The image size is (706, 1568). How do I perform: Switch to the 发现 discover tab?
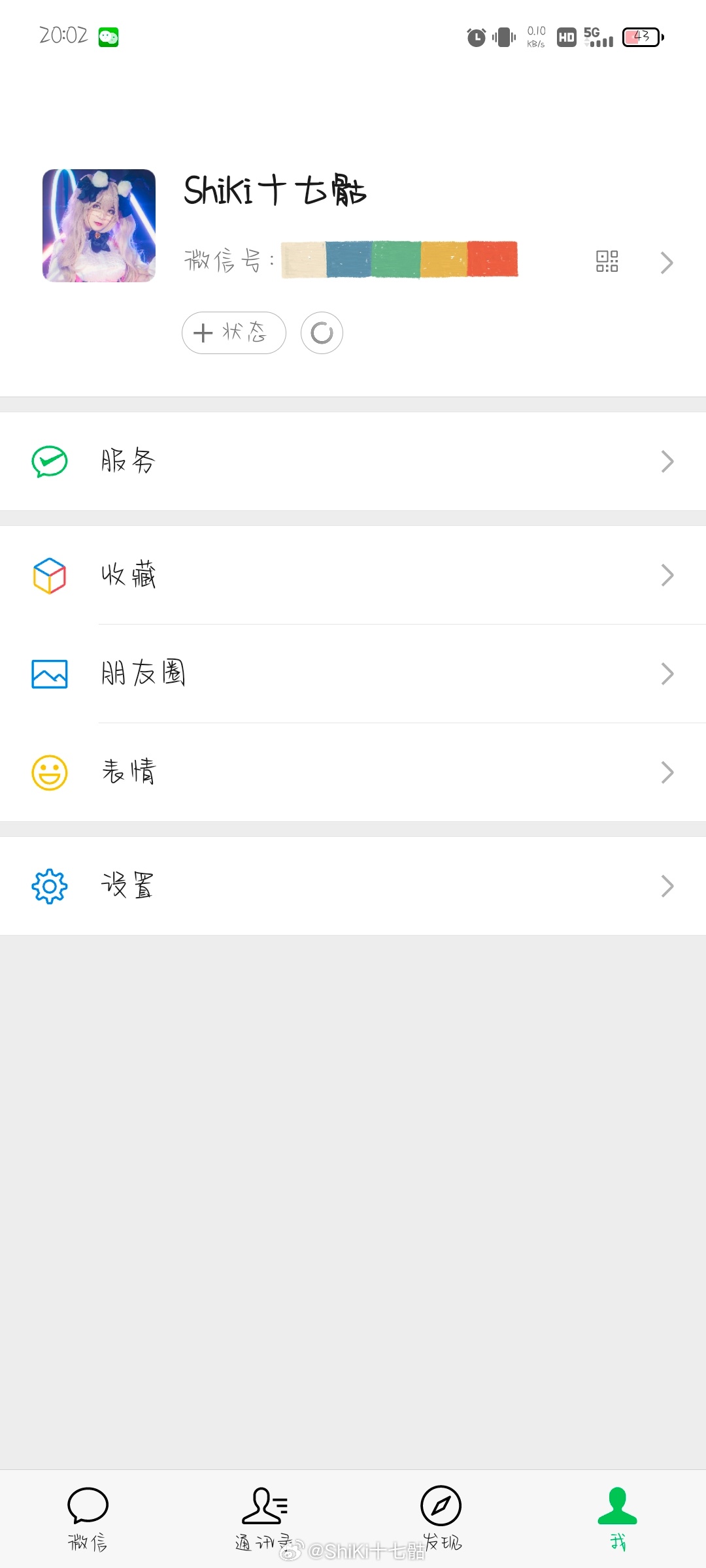click(x=441, y=1519)
